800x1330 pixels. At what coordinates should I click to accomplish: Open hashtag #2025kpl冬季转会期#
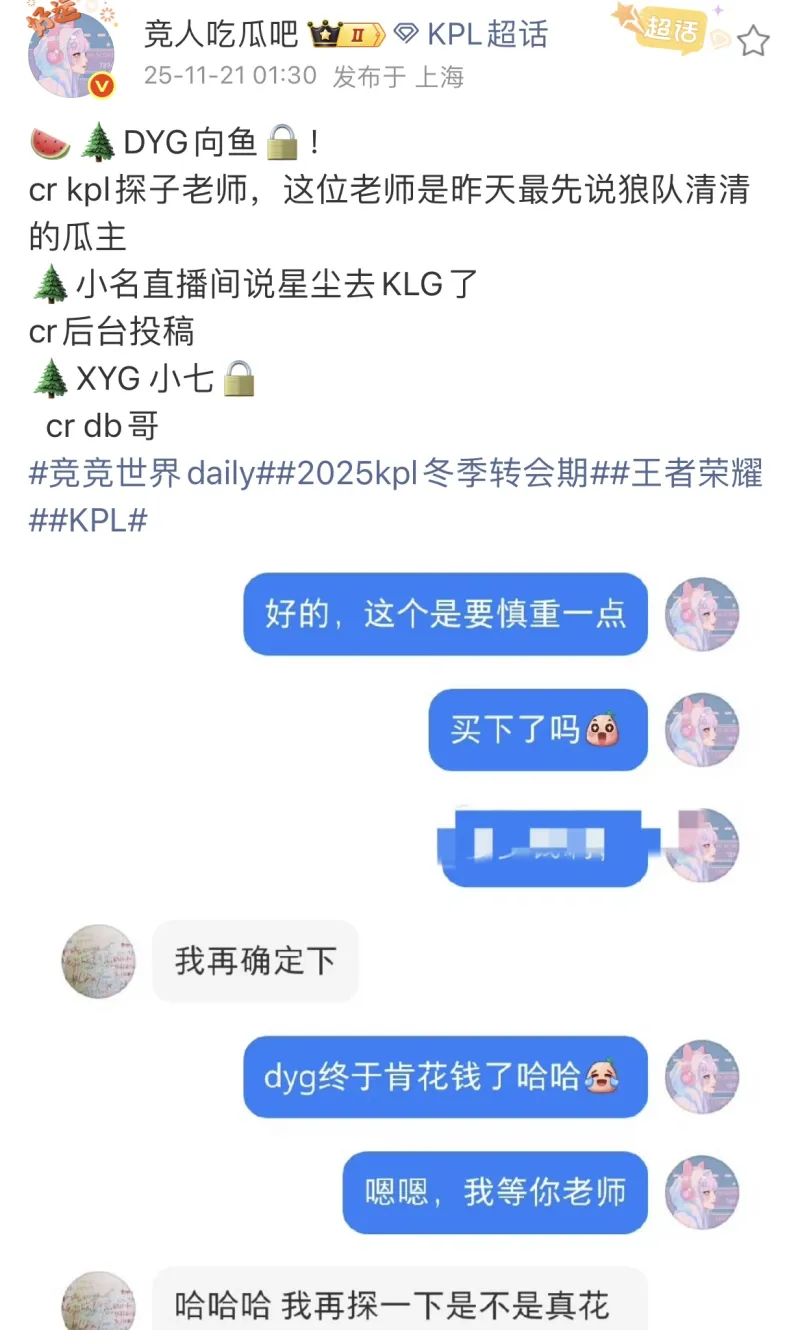[437, 473]
